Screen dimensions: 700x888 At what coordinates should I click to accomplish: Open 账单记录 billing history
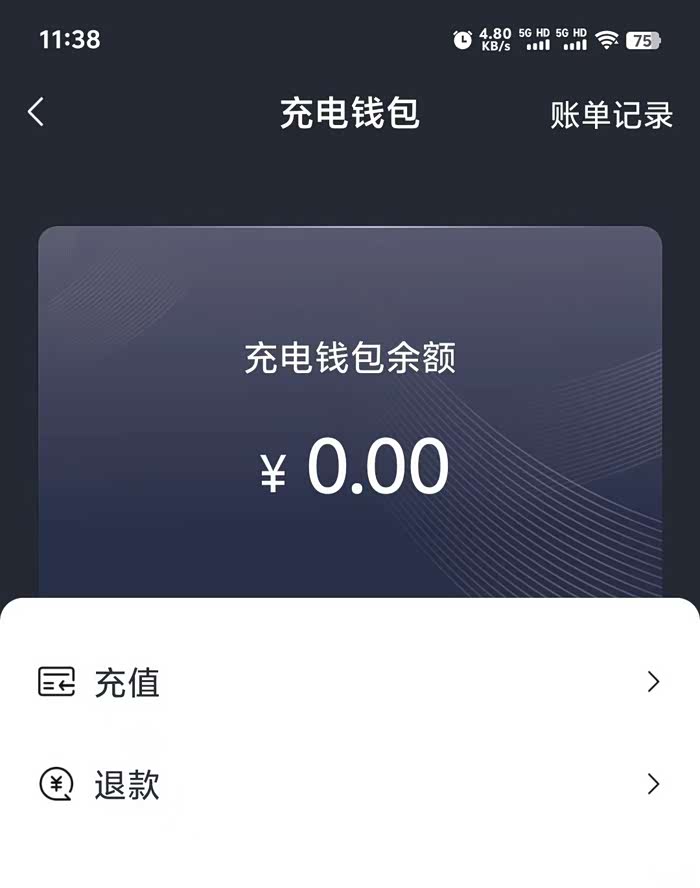[611, 115]
